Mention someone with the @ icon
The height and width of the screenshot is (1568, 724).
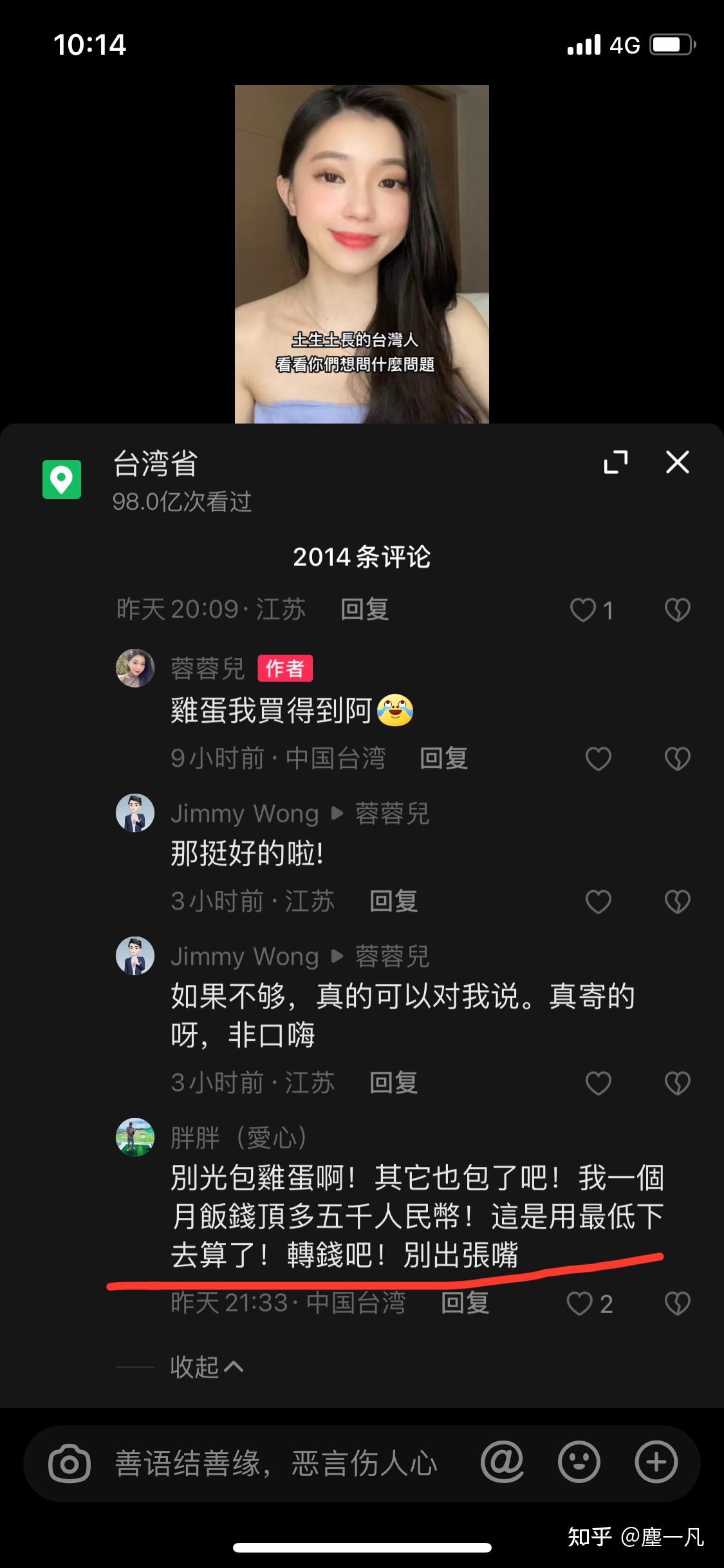coord(502,1463)
